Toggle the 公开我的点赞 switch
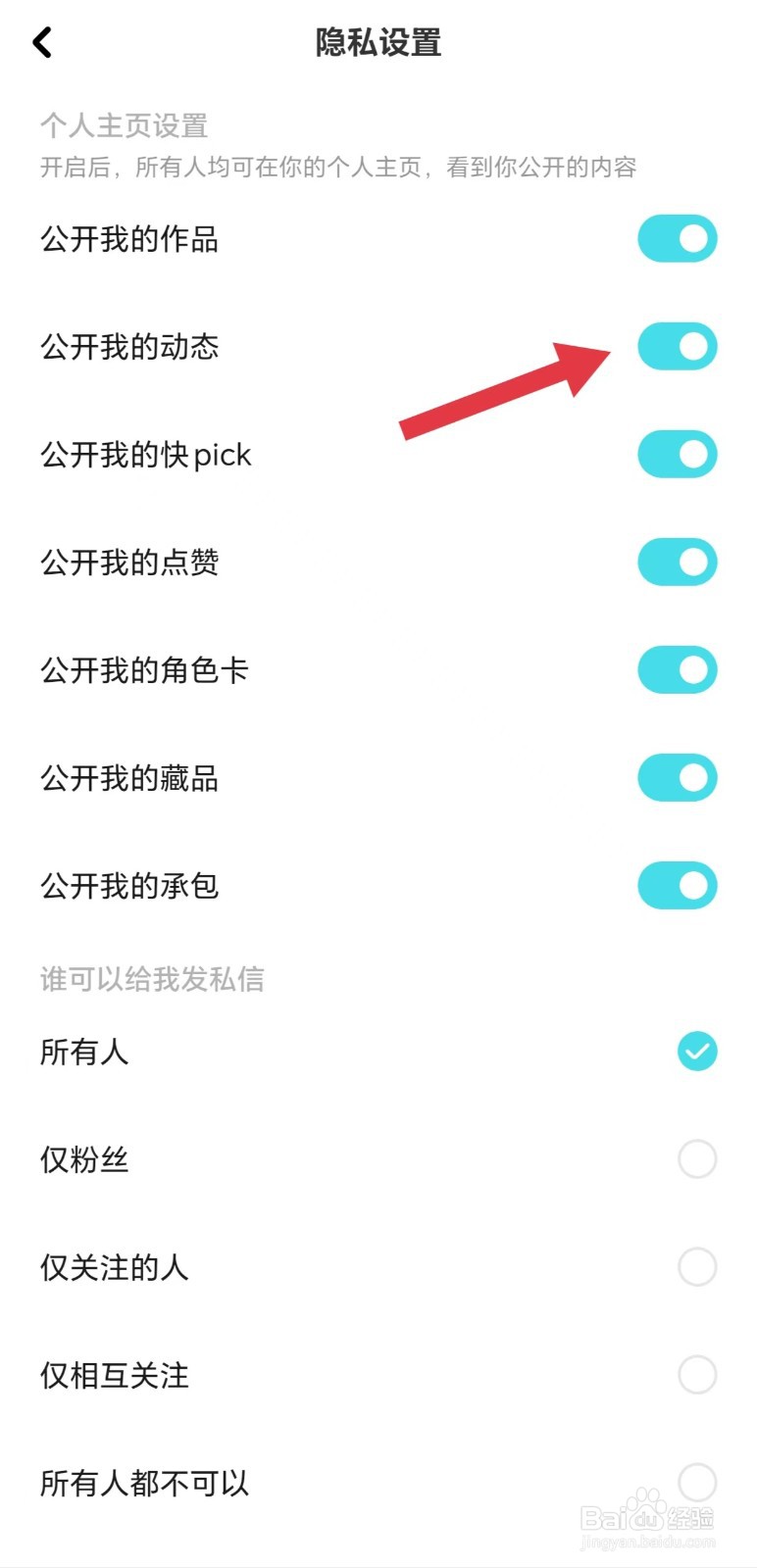 click(x=677, y=563)
